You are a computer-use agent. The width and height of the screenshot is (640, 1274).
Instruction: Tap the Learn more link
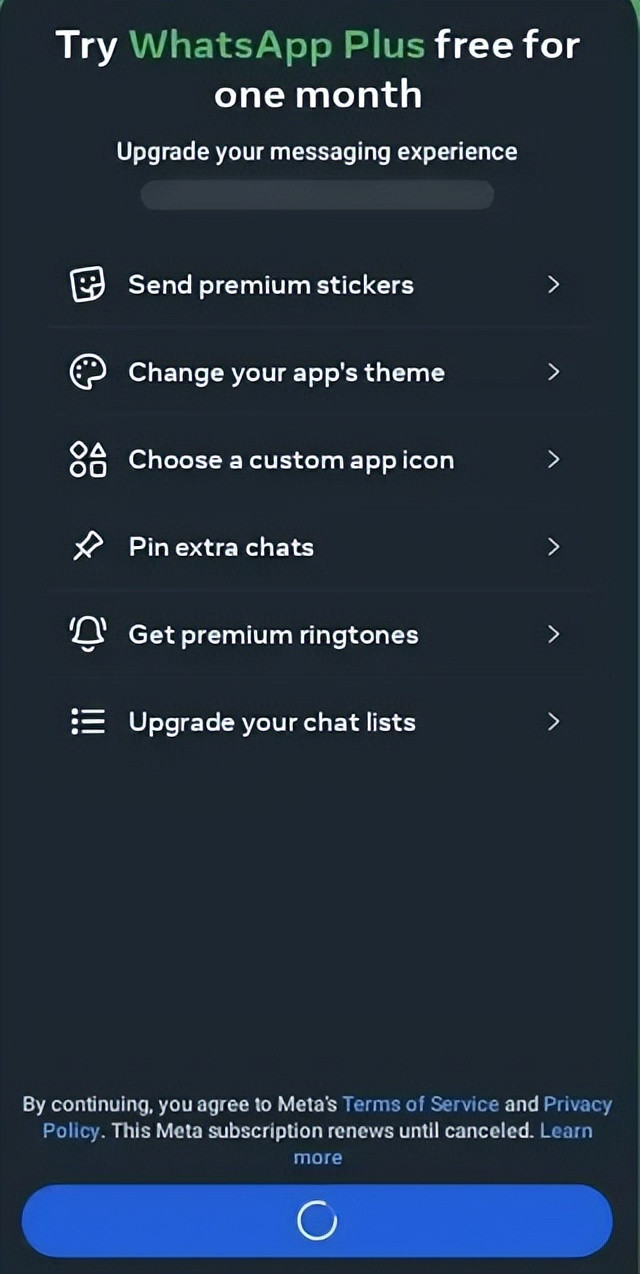pos(565,1131)
